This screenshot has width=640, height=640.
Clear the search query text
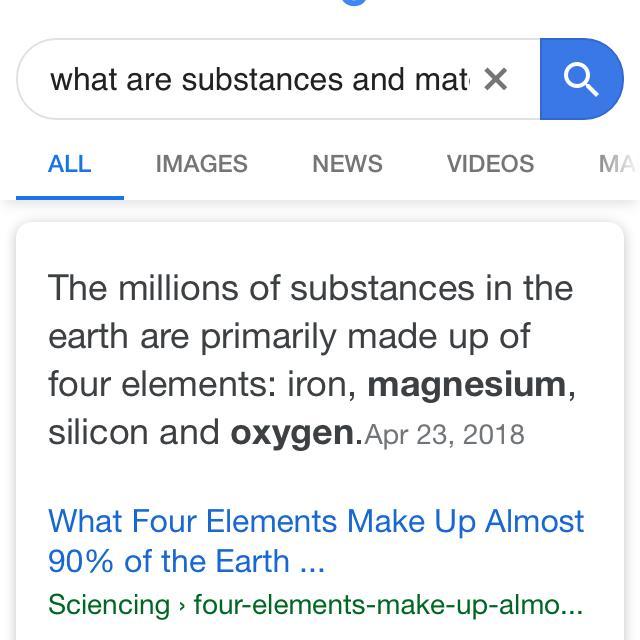[495, 79]
